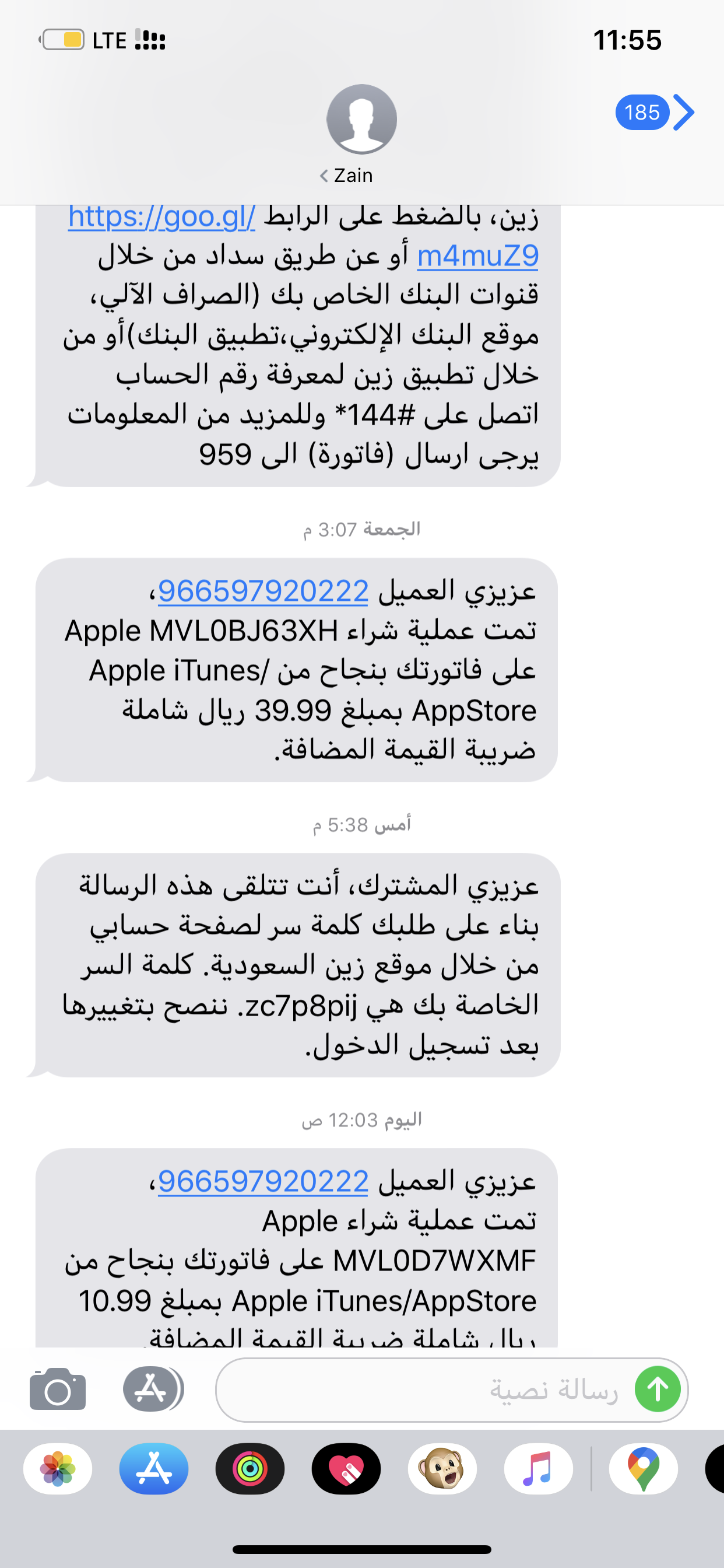Open Zain contact details
This screenshot has width=724, height=1568.
(361, 131)
